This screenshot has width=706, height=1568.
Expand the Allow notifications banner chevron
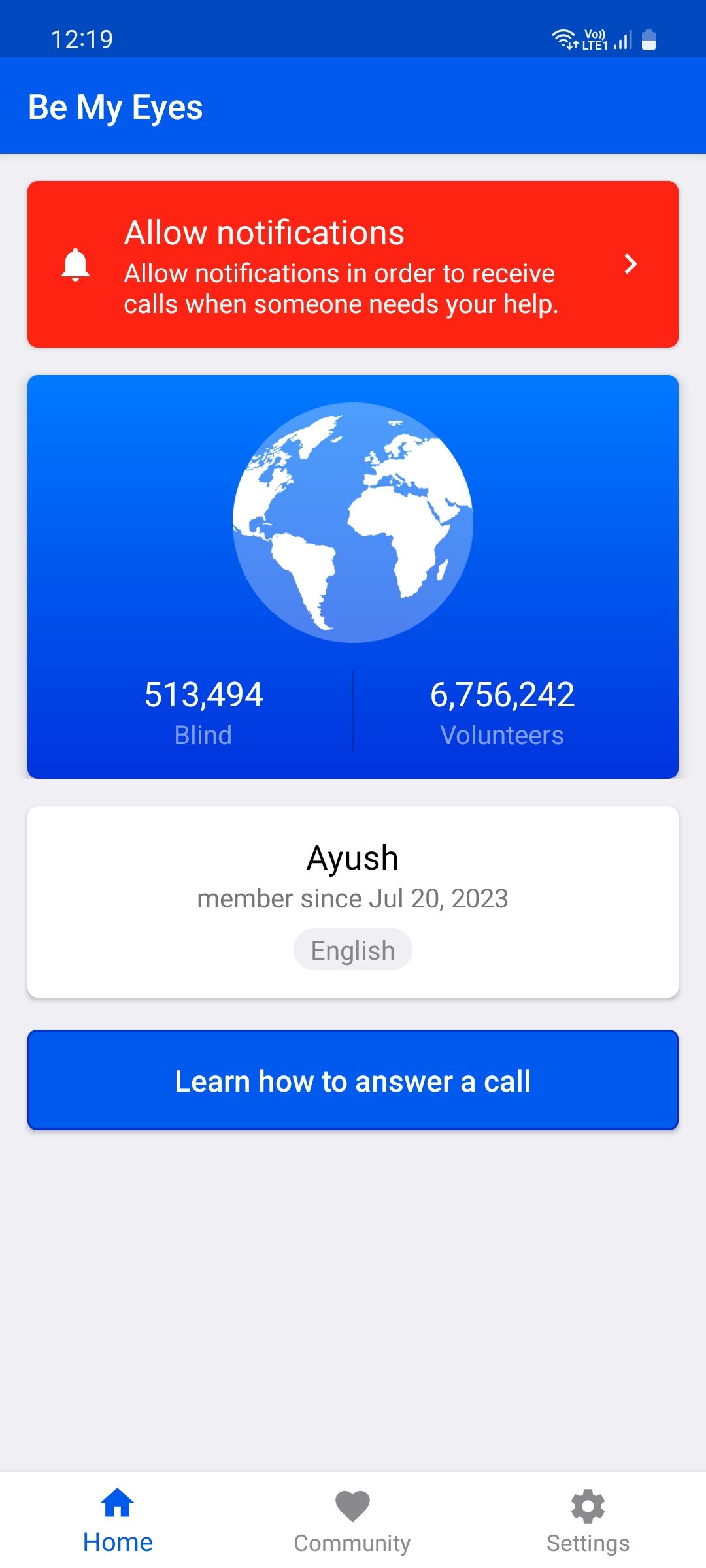coord(631,264)
